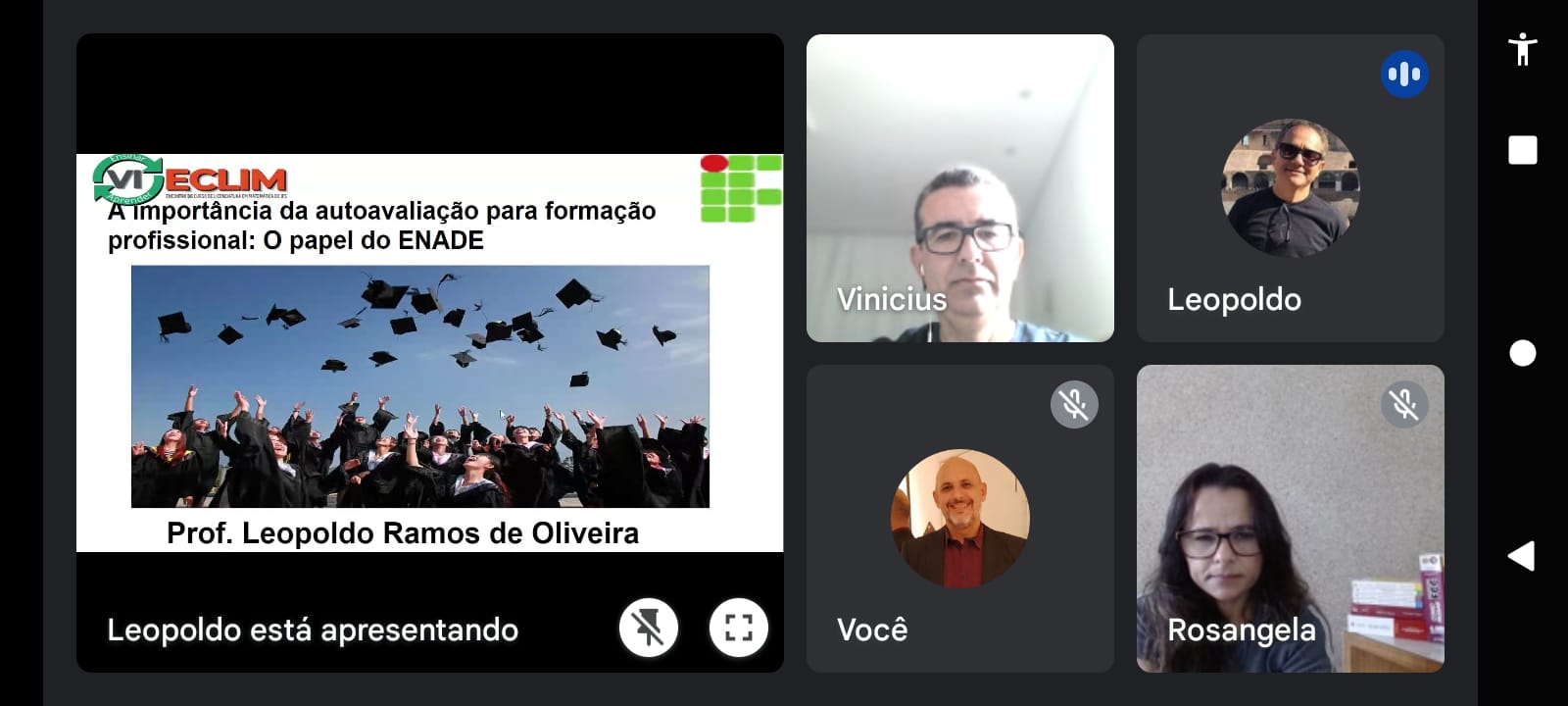
Task: Select Leopoldo's participant tile
Action: click(x=1290, y=188)
